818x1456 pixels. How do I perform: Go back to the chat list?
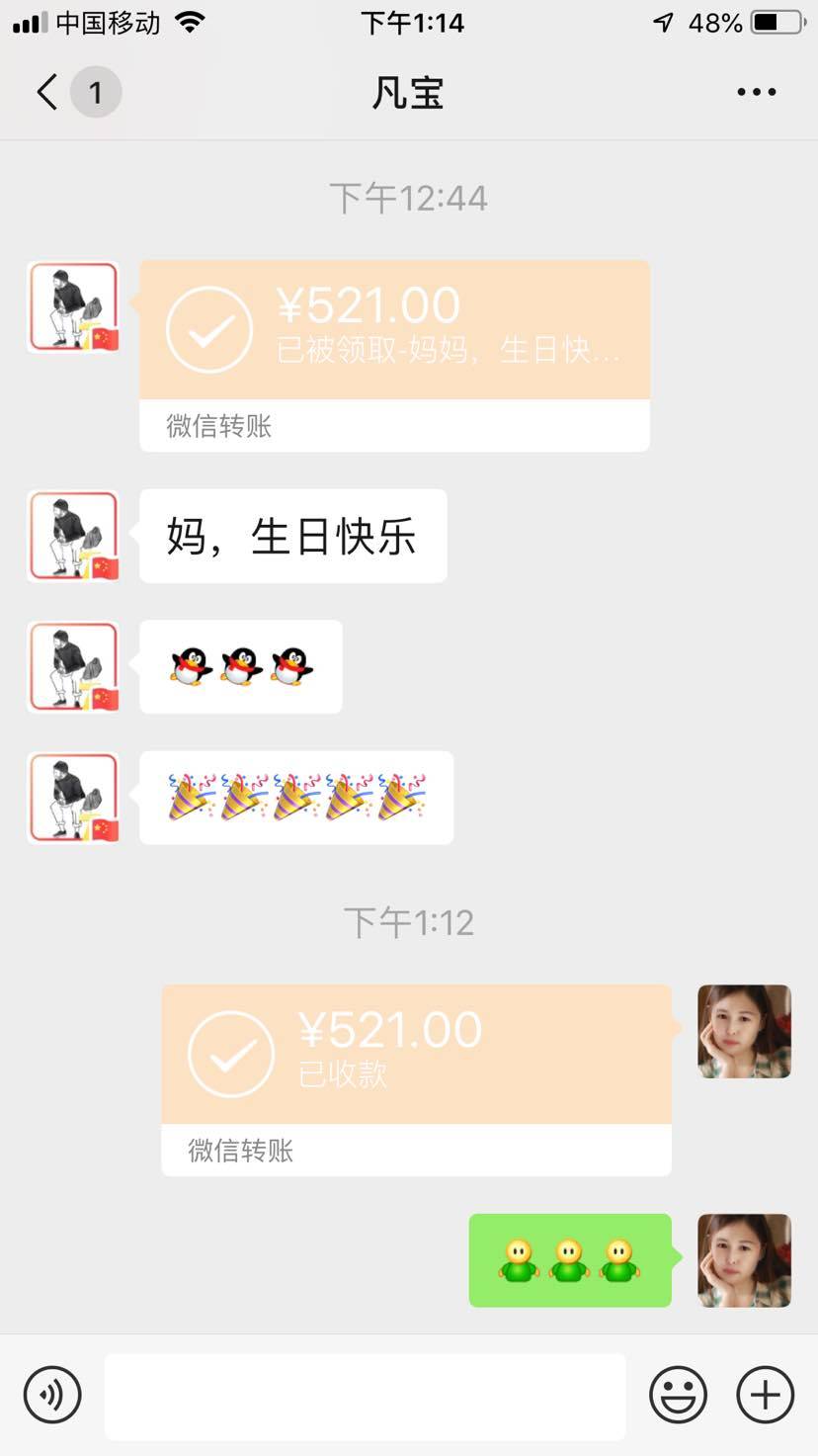47,92
